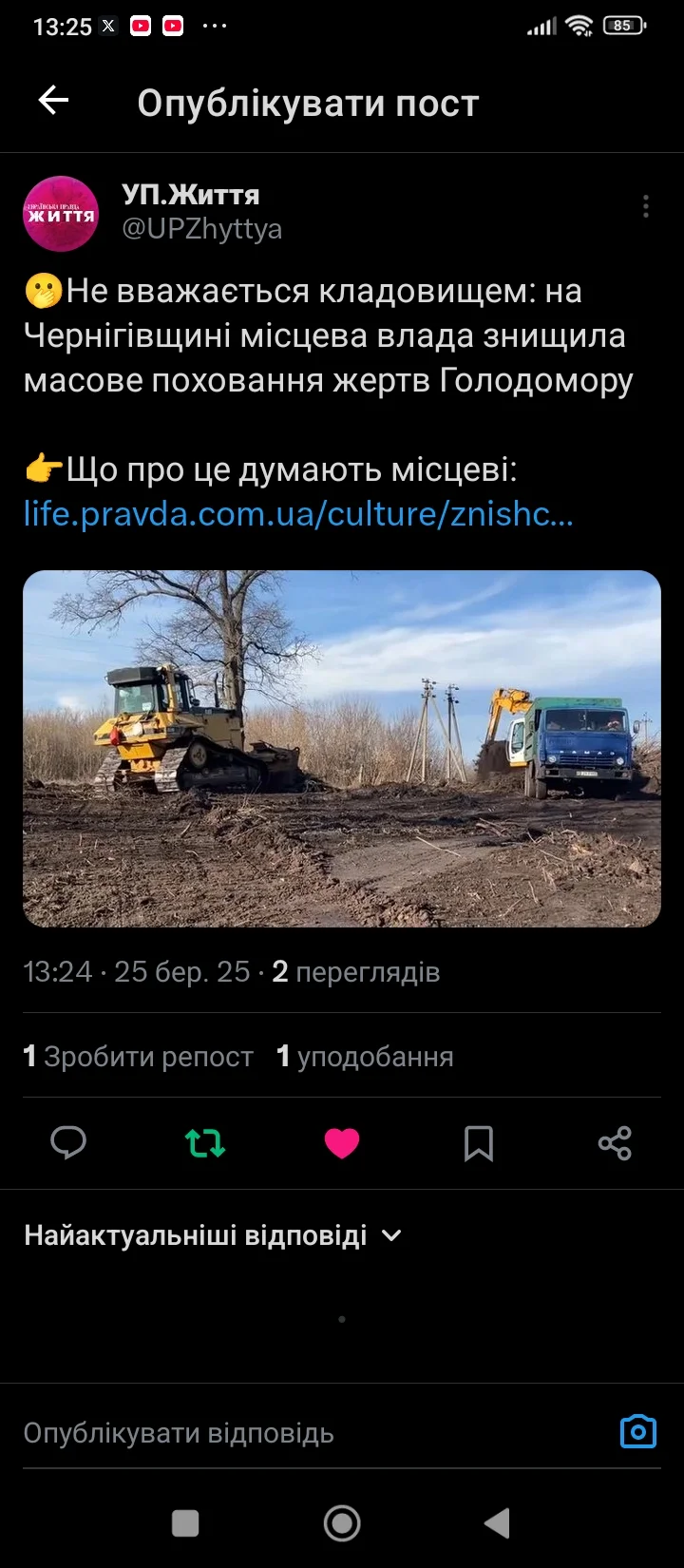Screen dimensions: 684x1568
Task: Bookmark this post
Action: 479,1143
